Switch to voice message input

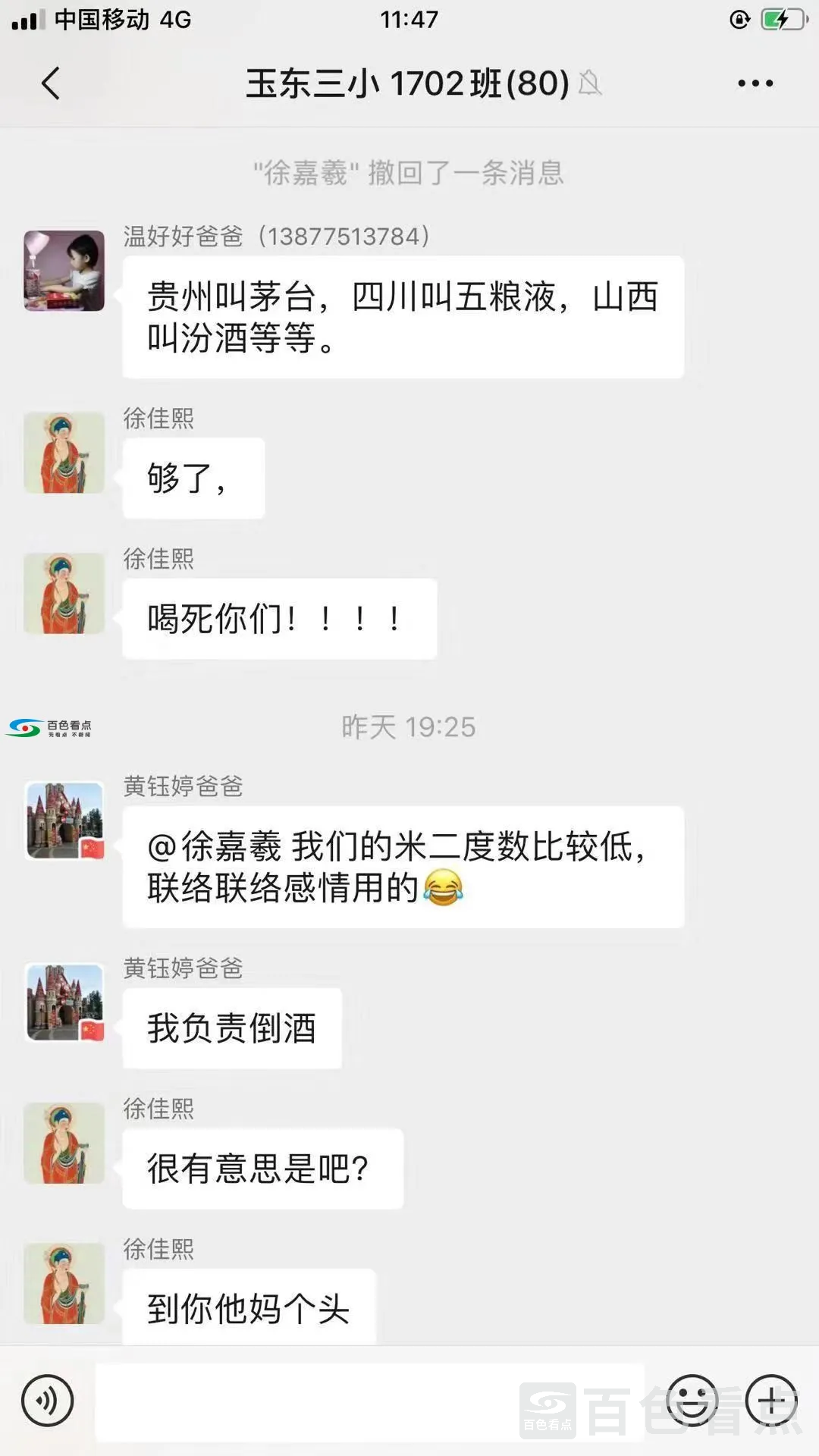coord(47,1401)
